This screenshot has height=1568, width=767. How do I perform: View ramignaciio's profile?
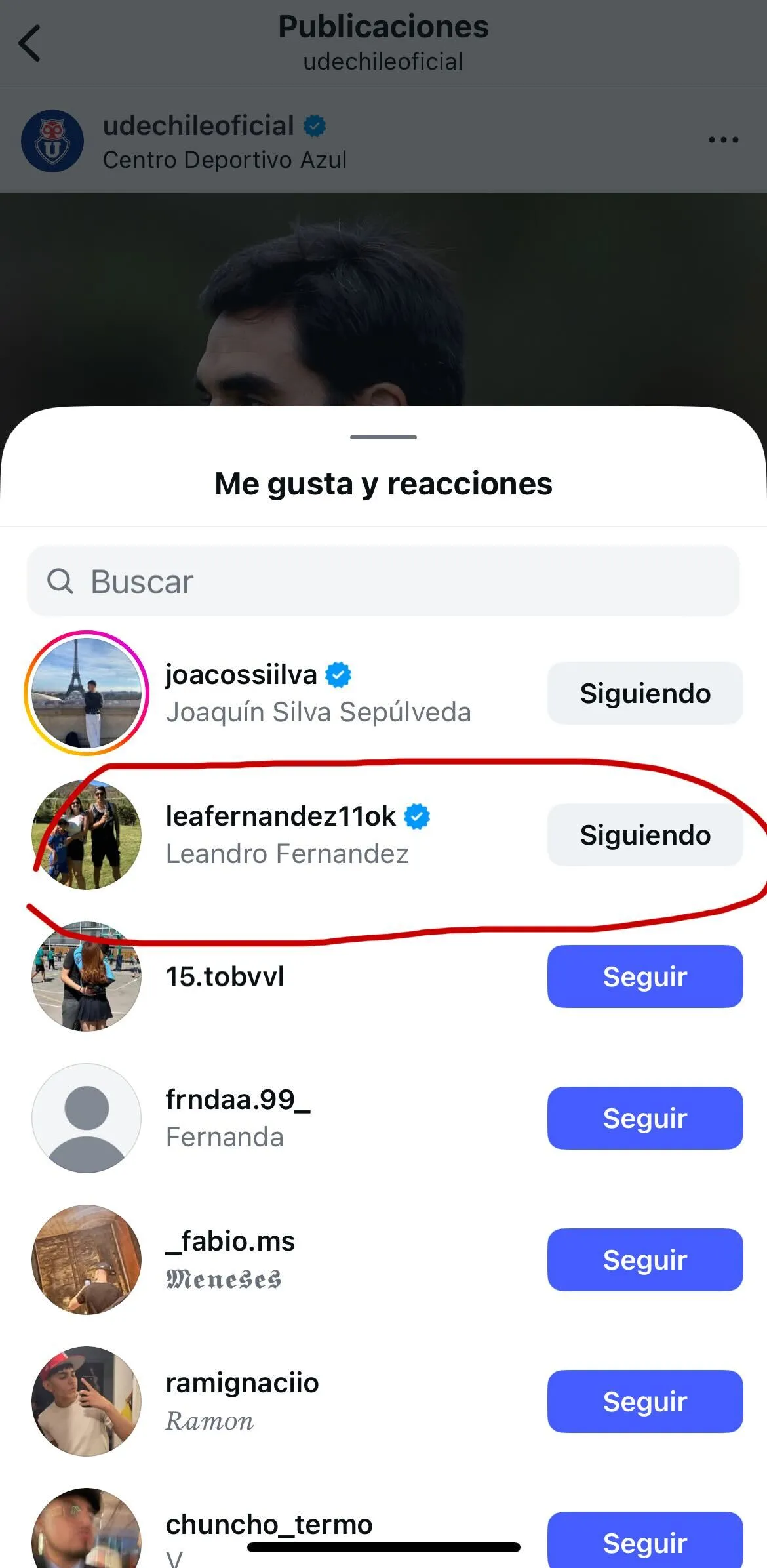click(242, 1384)
